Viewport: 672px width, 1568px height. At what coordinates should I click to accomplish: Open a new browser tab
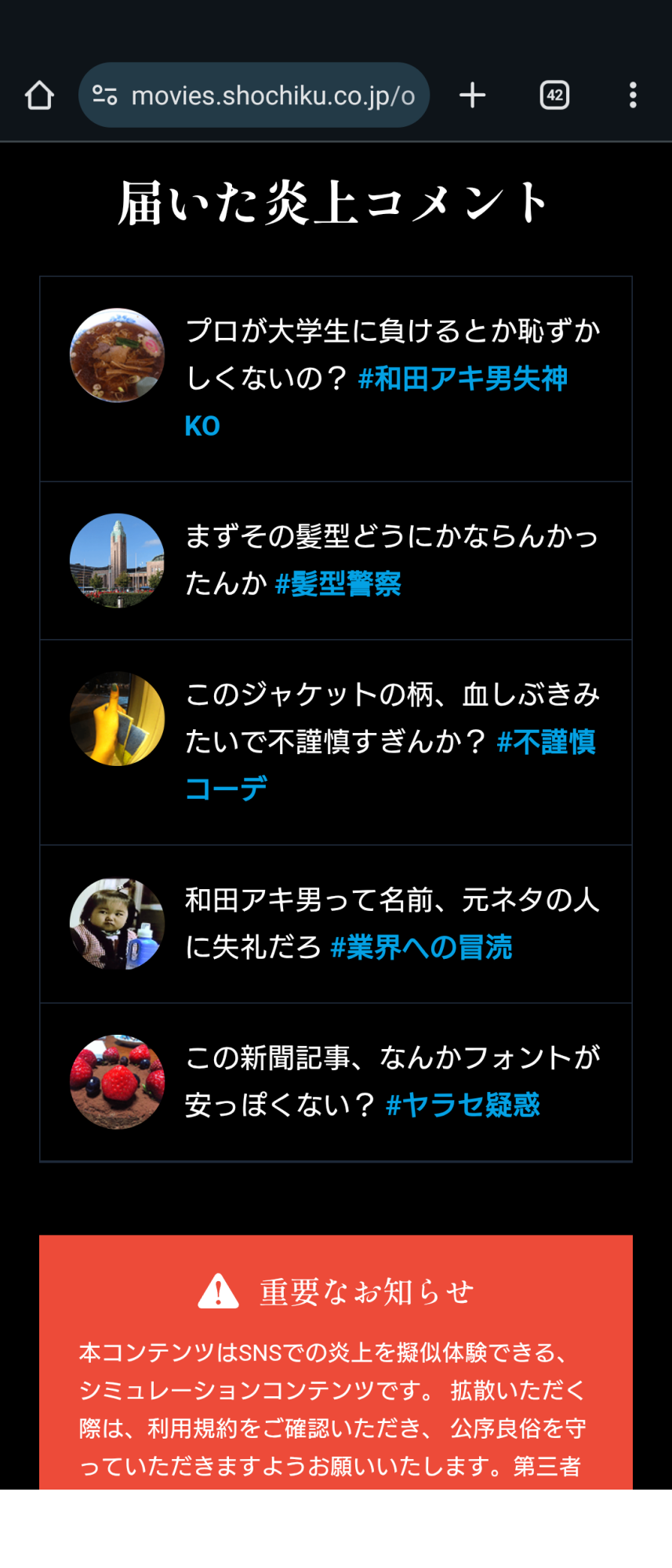472,96
